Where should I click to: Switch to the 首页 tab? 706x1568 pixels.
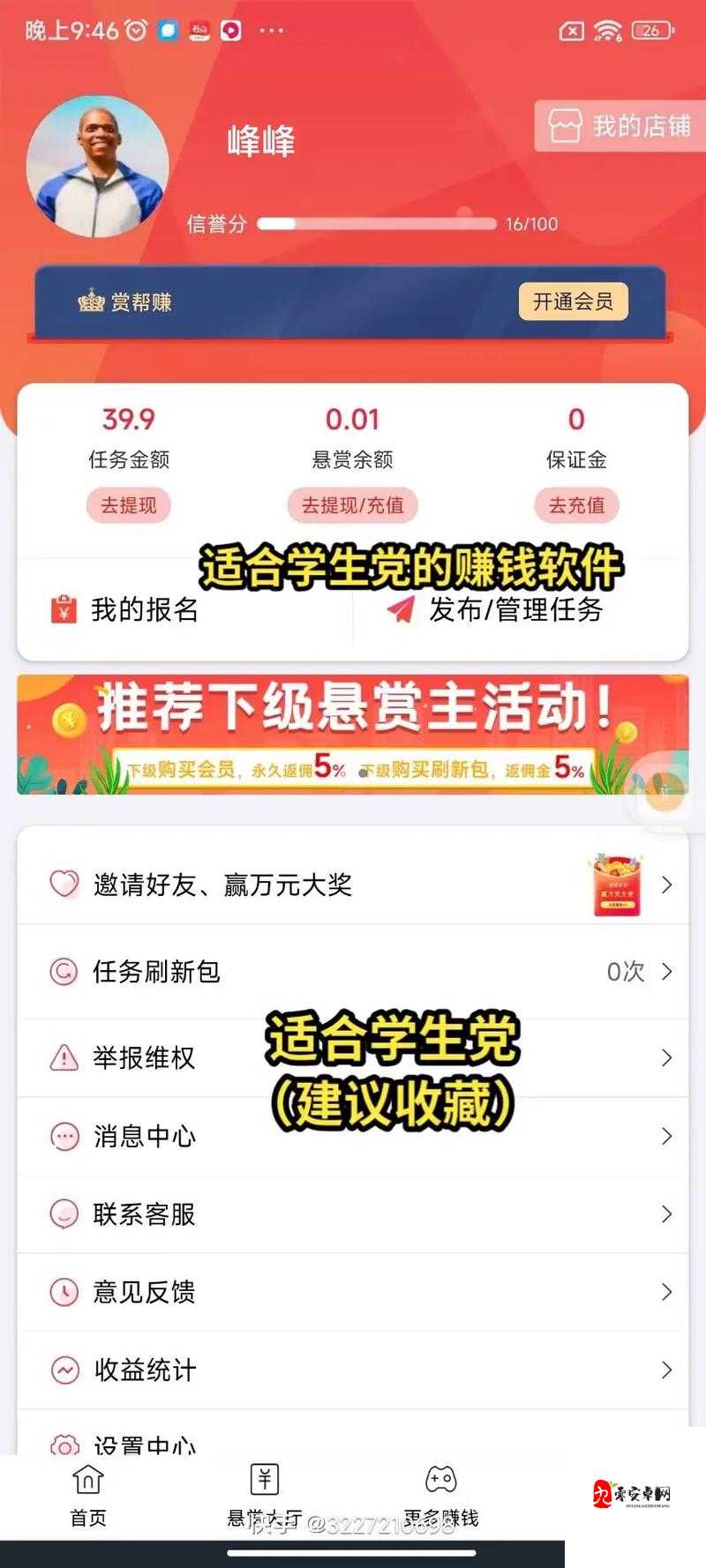click(x=88, y=1494)
